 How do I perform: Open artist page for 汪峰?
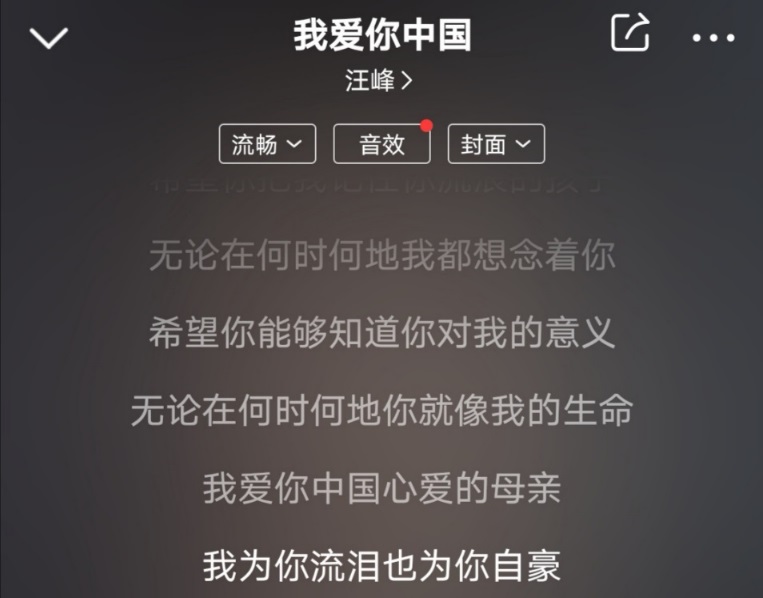tap(379, 81)
